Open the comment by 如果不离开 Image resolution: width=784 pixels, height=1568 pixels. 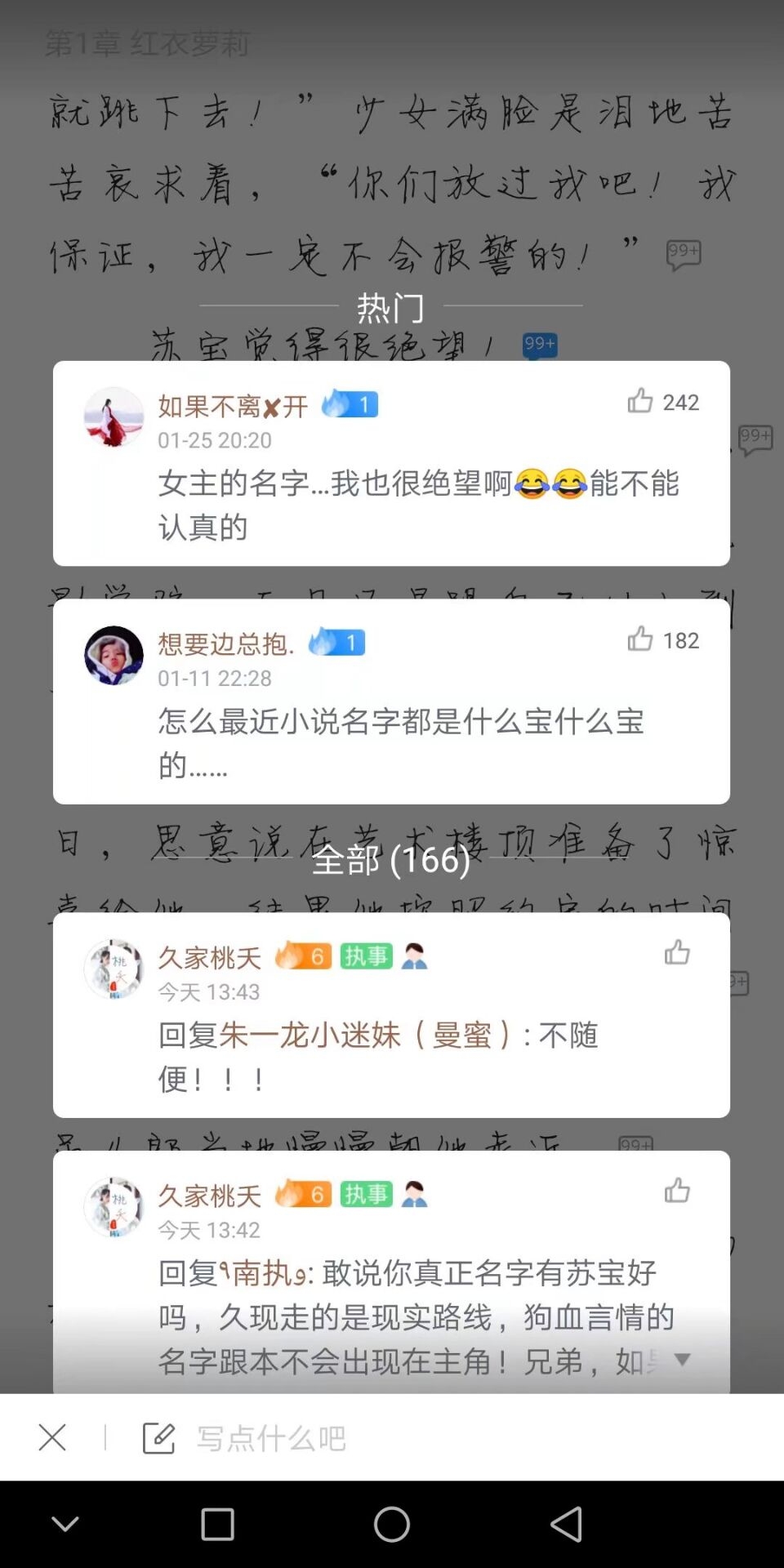(416, 505)
